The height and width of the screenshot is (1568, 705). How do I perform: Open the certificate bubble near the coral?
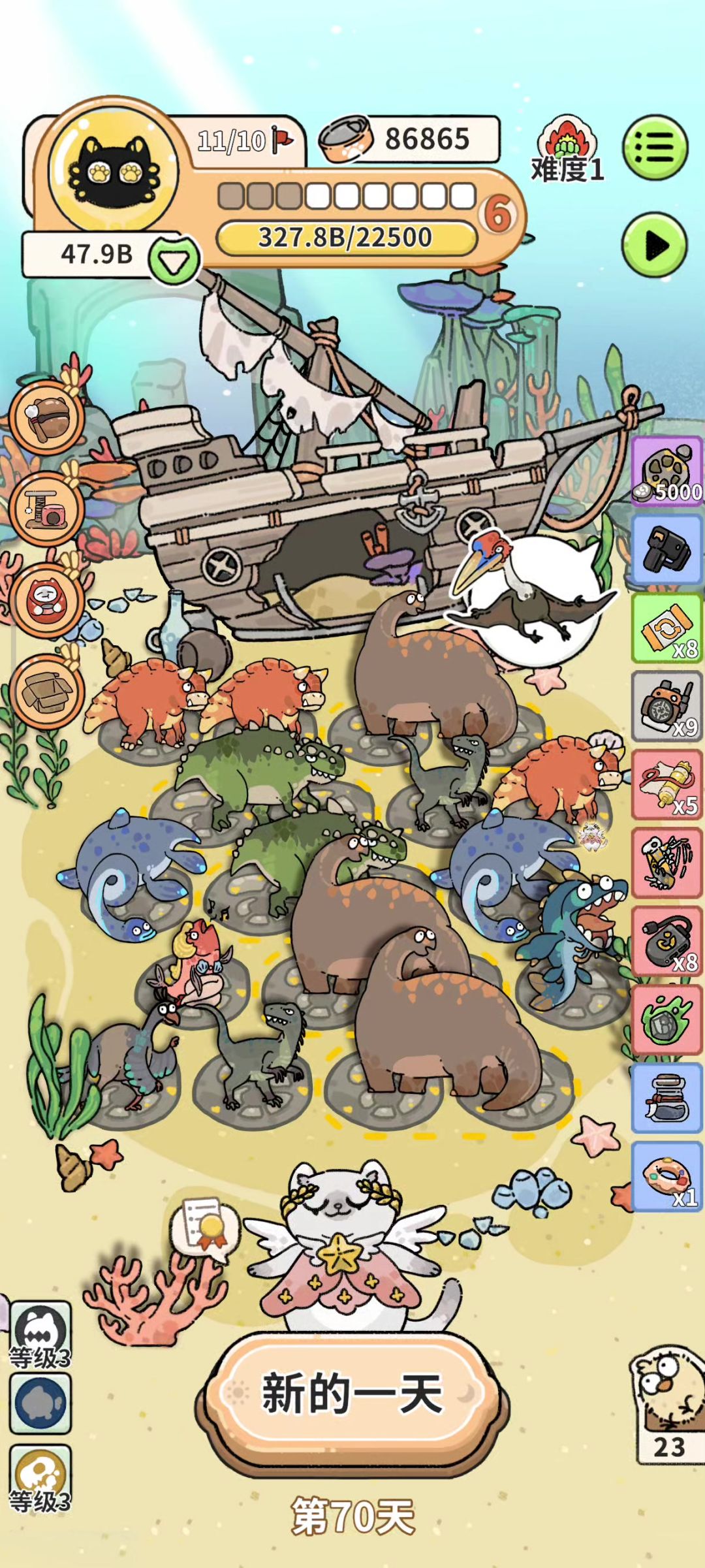pyautogui.click(x=205, y=1226)
